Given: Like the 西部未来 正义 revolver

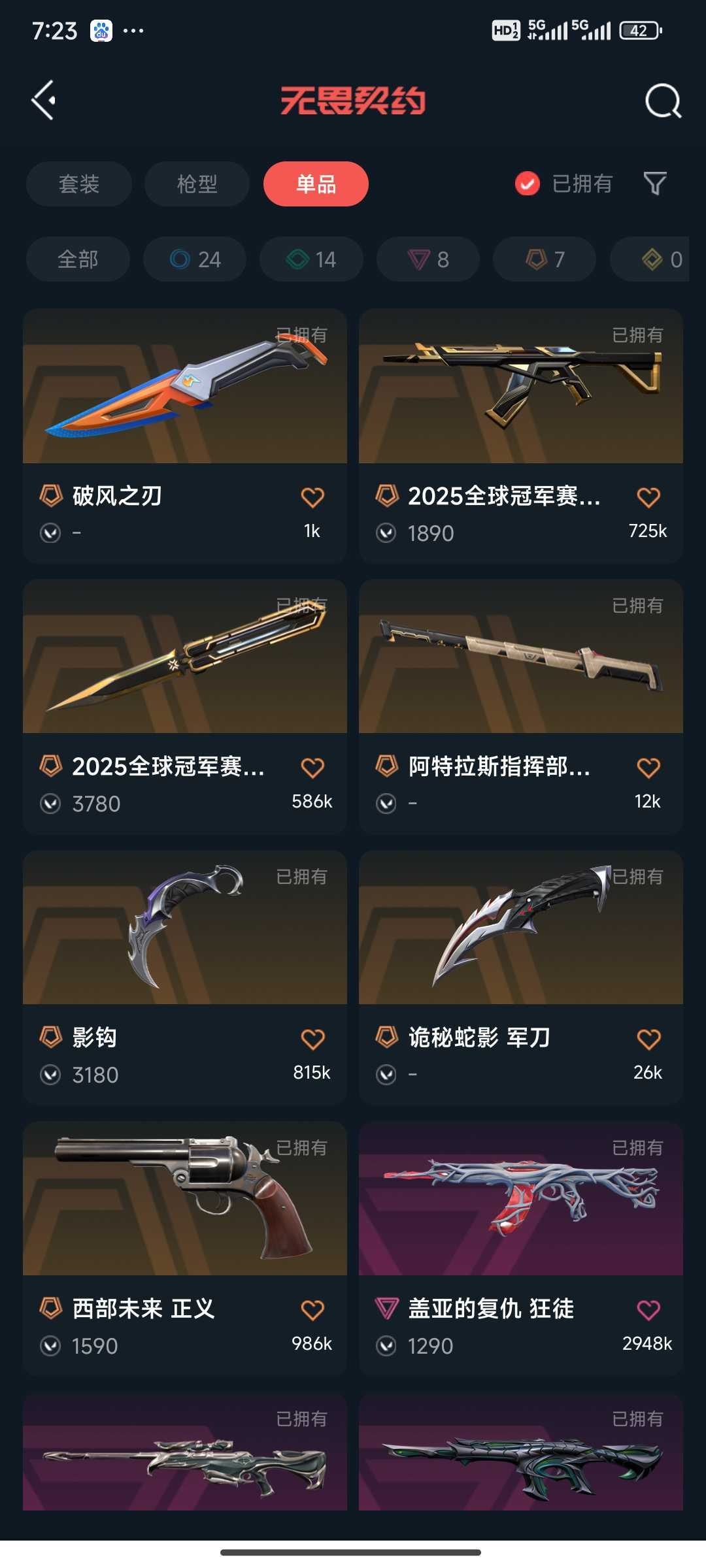Looking at the screenshot, I should 312,1310.
